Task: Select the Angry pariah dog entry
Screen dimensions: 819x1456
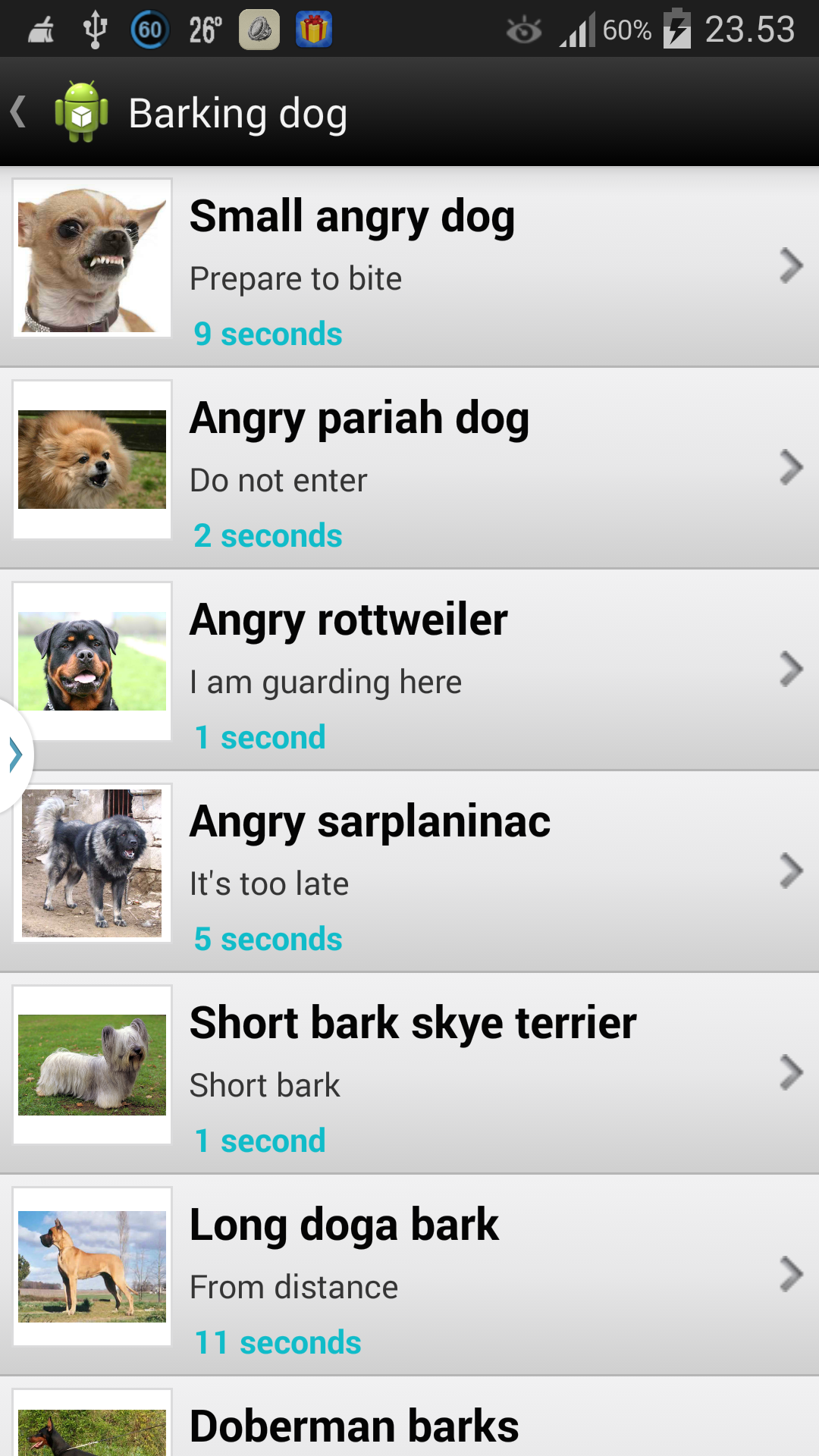Action: click(x=409, y=468)
